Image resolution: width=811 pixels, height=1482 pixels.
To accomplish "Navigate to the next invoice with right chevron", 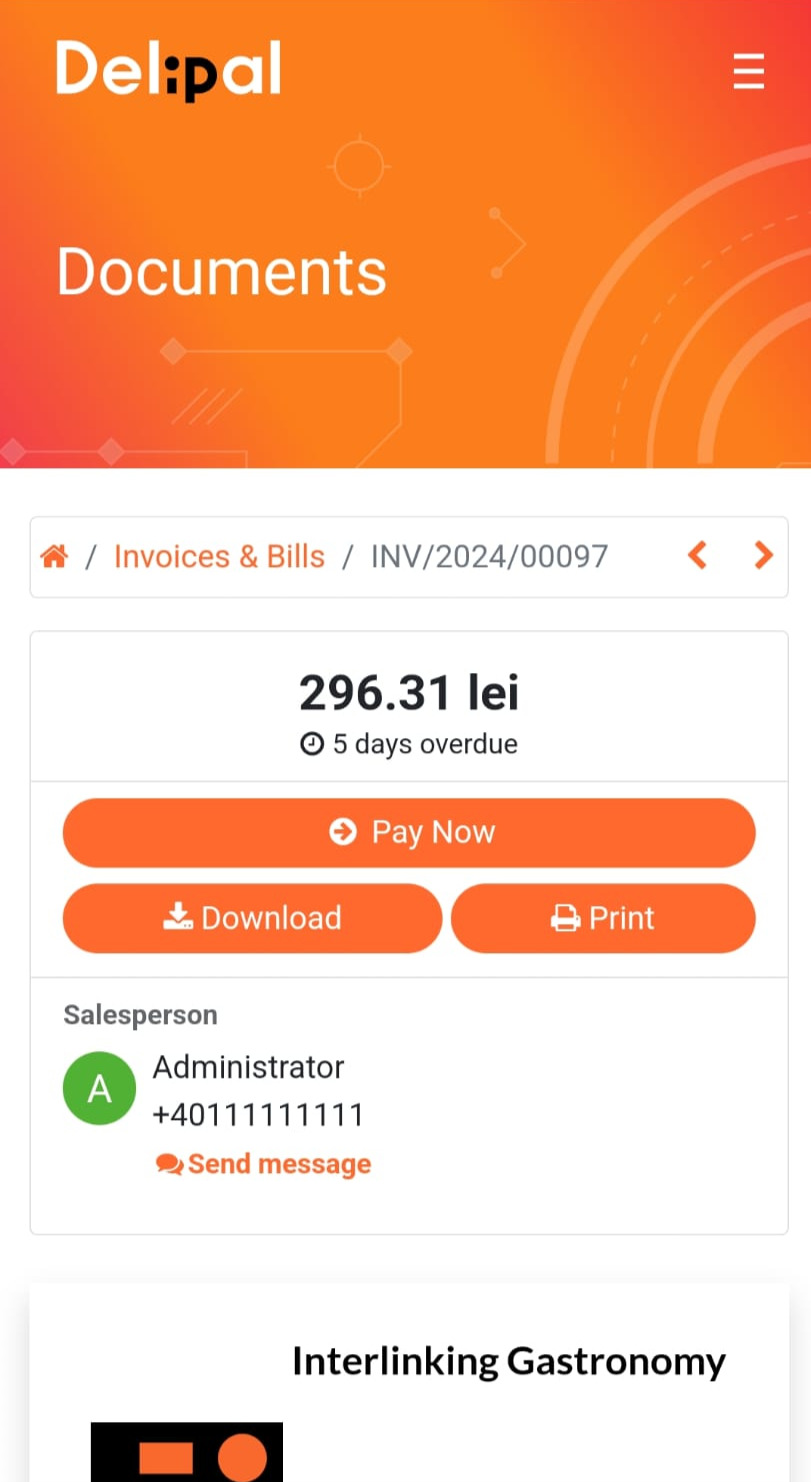I will point(763,555).
